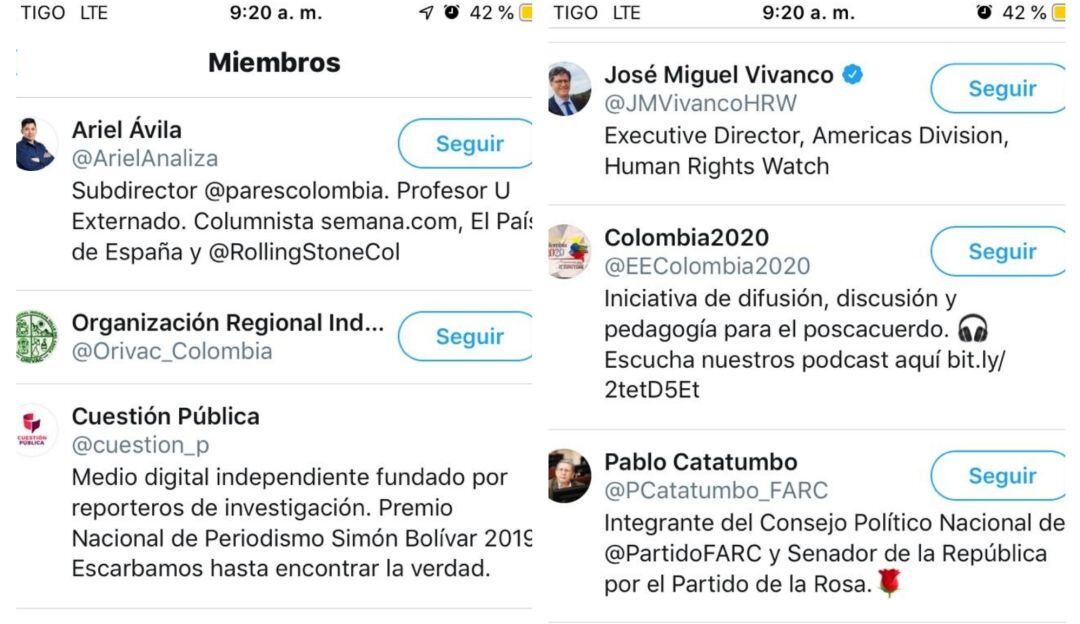This screenshot has width=1080, height=624.
Task: Follow Ariel Ávila
Action: click(x=468, y=143)
